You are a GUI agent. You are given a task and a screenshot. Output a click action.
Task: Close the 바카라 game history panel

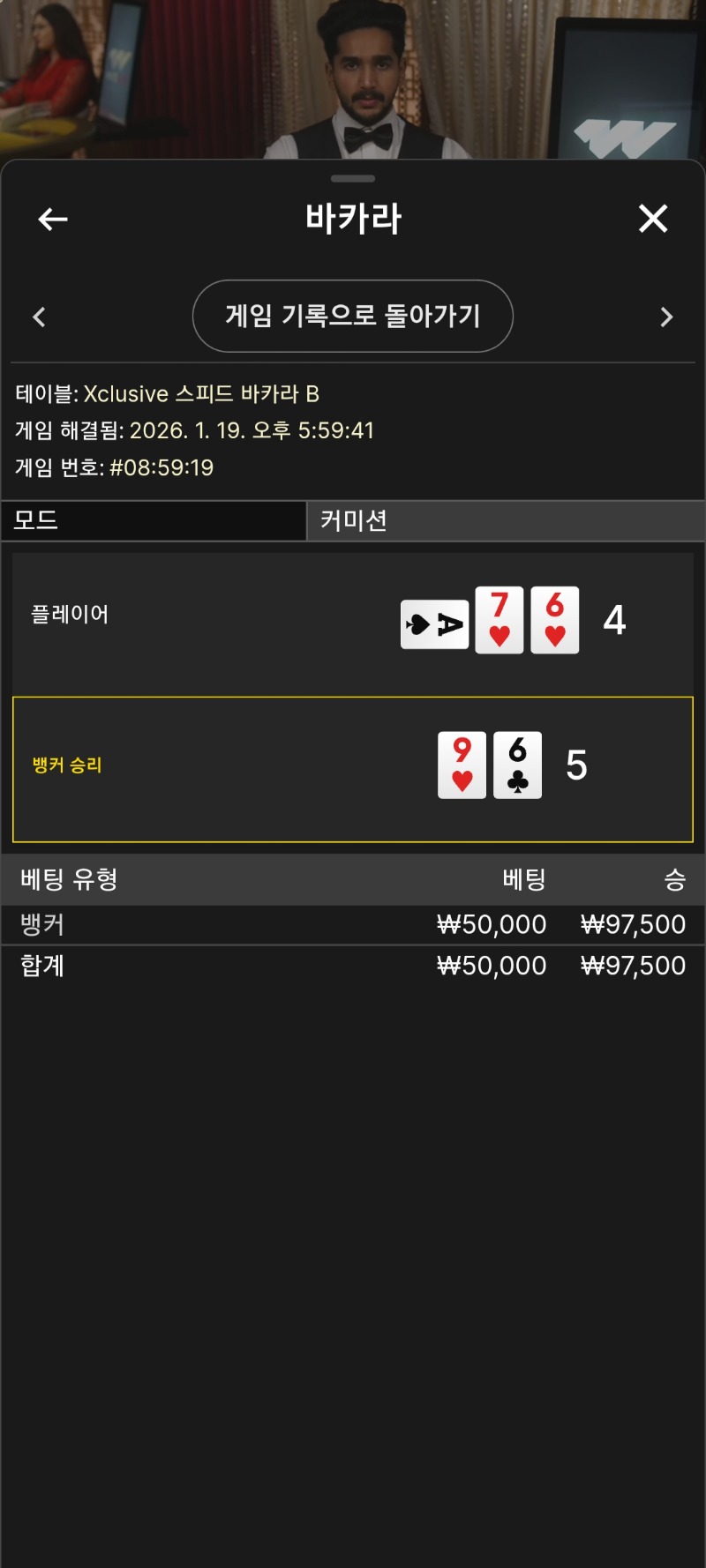coord(653,219)
